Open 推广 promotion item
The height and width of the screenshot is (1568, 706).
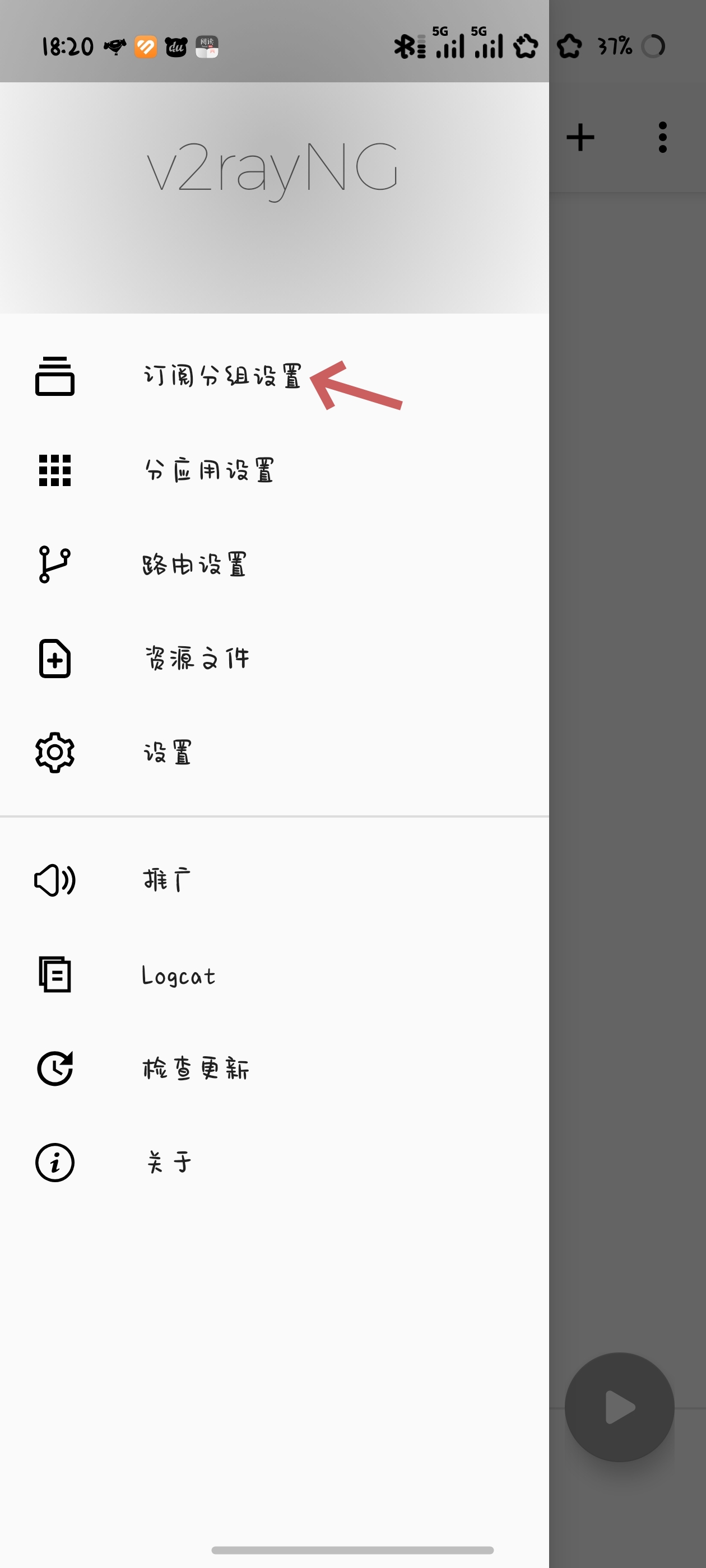(x=167, y=880)
